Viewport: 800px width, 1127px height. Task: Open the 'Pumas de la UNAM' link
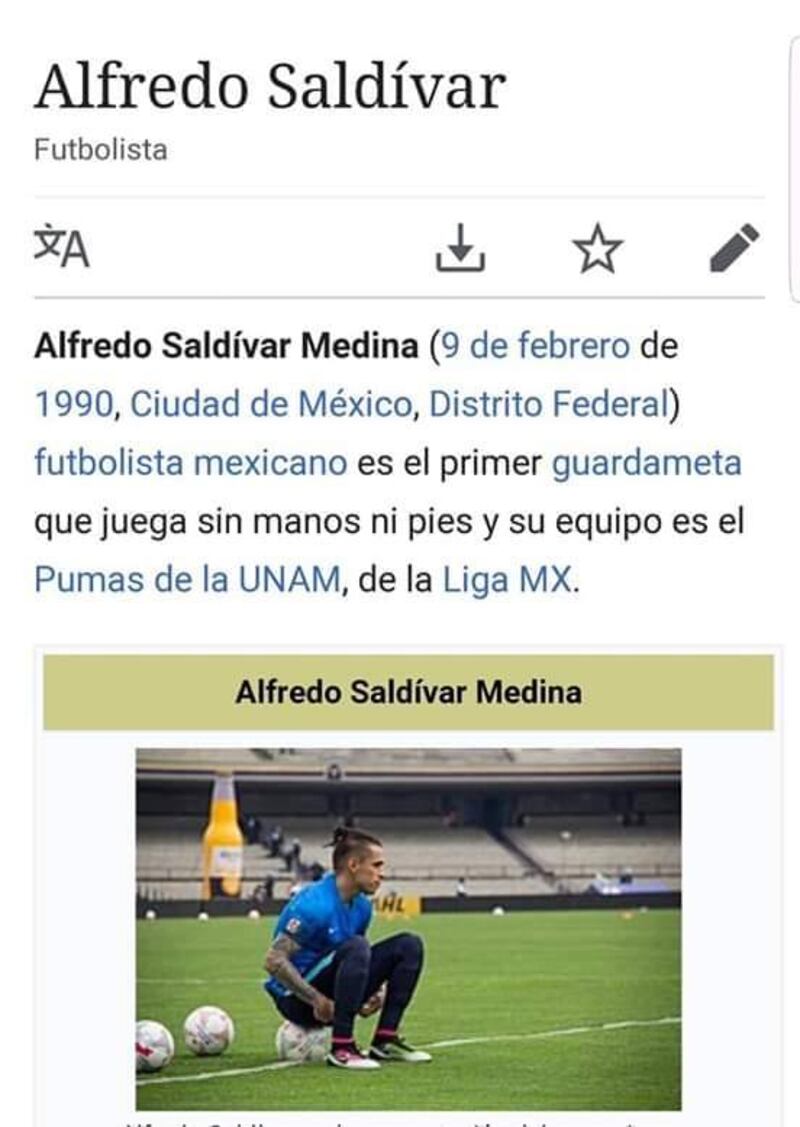tap(187, 579)
